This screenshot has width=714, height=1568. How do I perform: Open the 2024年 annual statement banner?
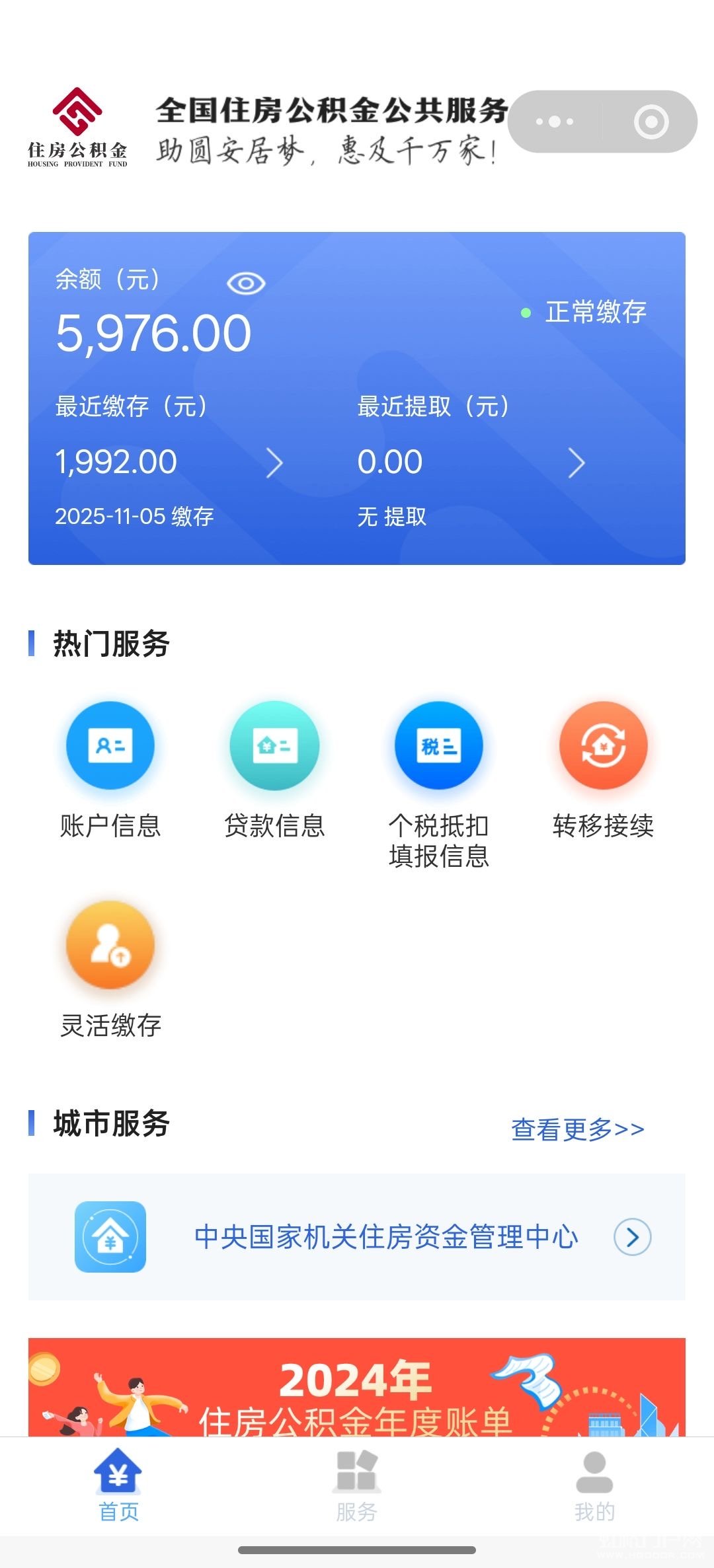tap(357, 1388)
